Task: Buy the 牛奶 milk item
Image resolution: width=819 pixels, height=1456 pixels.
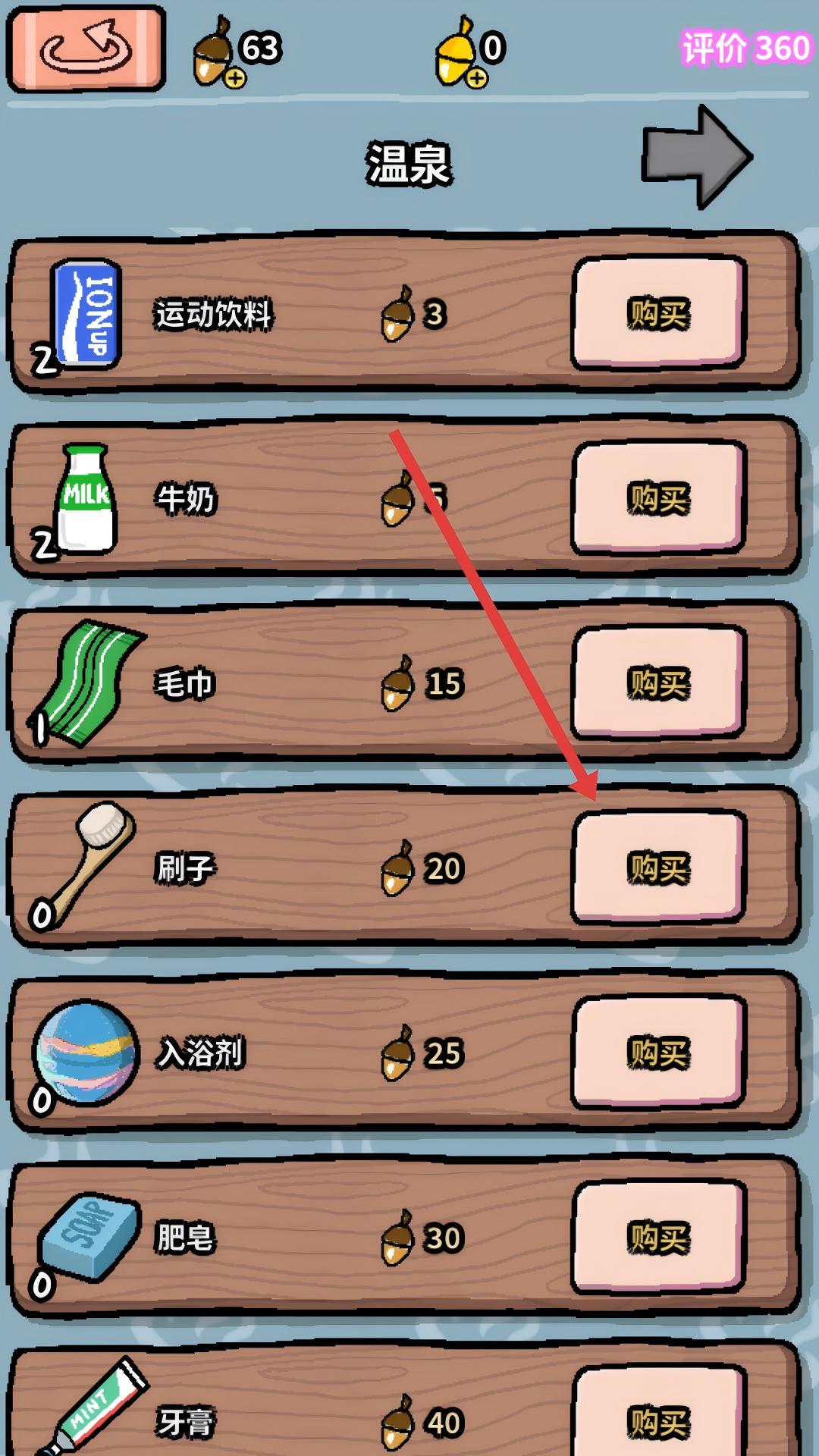Action: [x=658, y=498]
